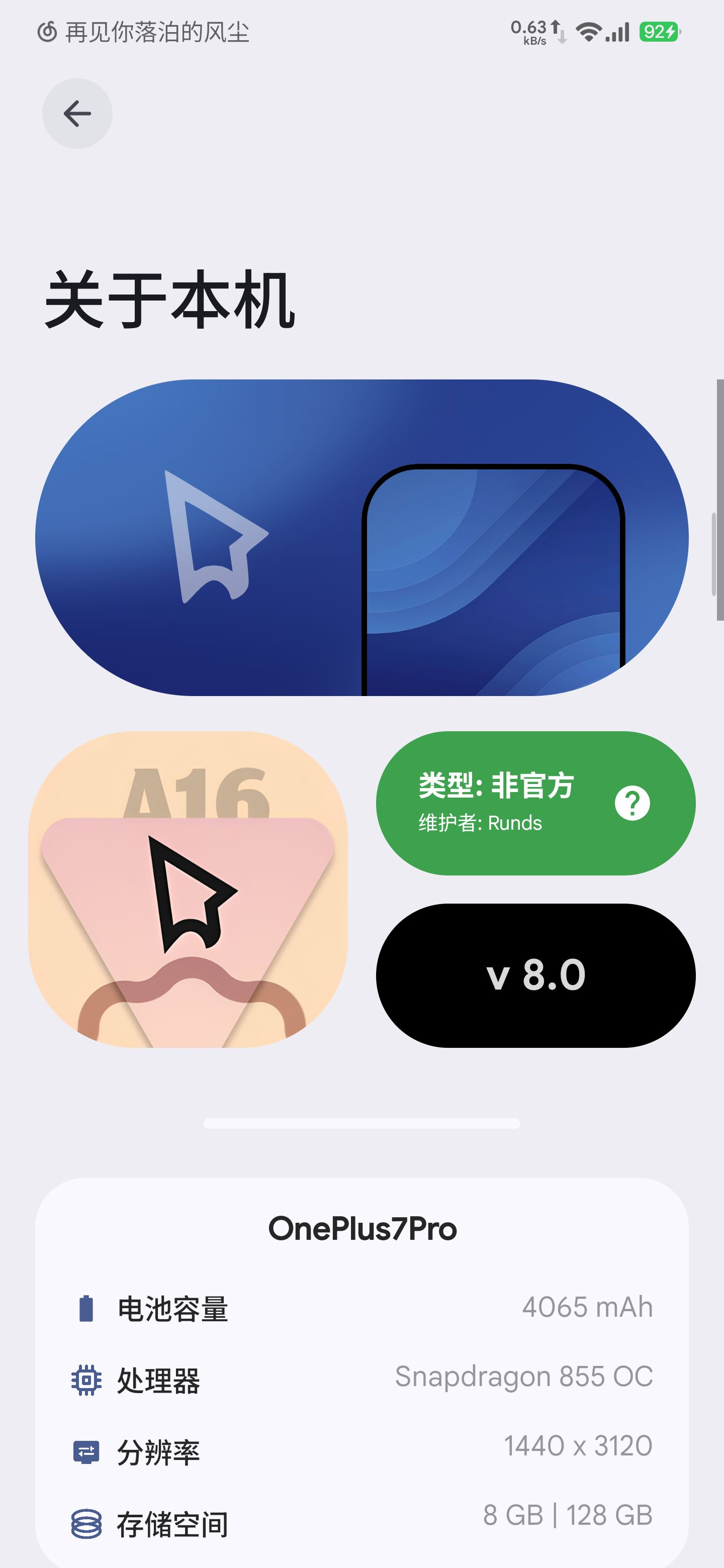Open the v 8.0 version card
724x1568 pixels.
coord(535,975)
